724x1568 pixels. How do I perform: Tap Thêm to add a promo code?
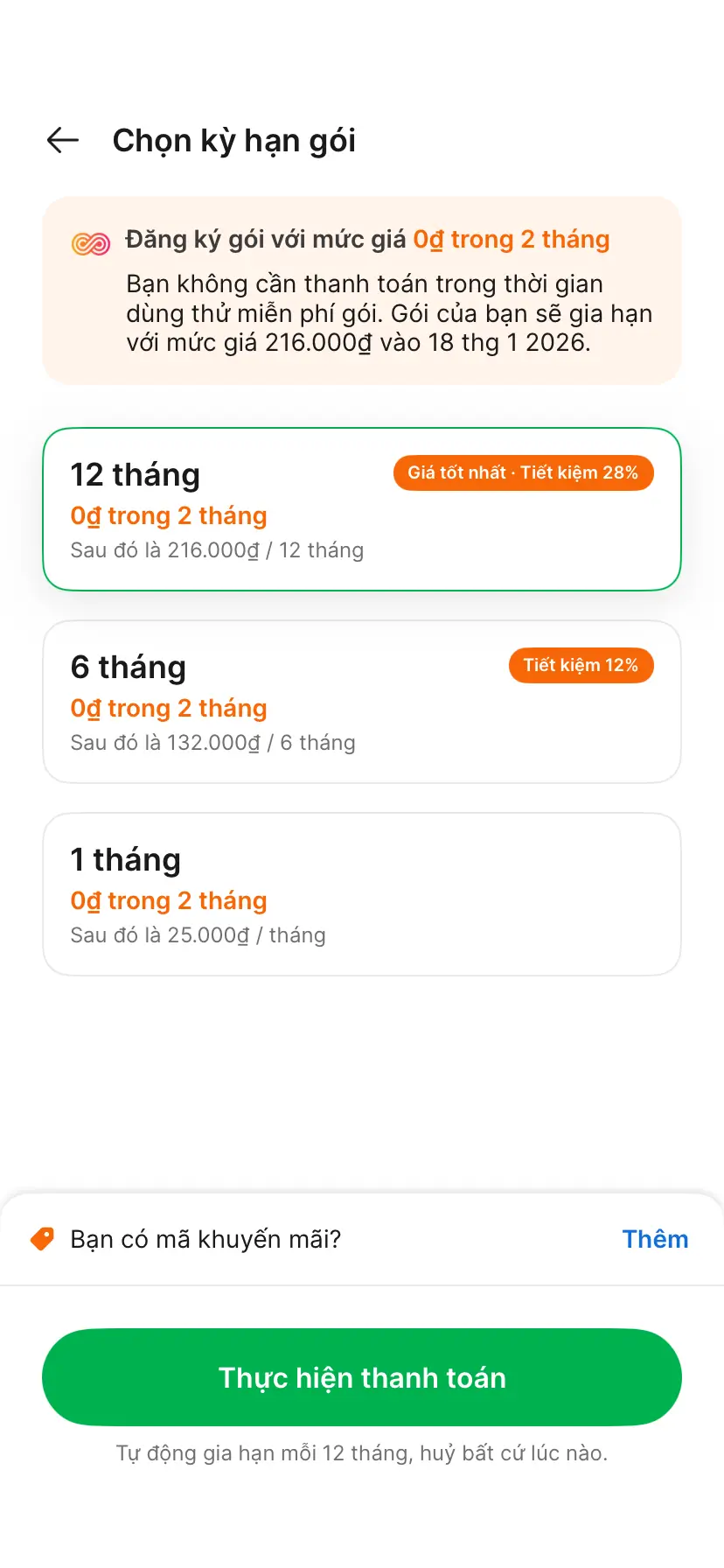655,1239
